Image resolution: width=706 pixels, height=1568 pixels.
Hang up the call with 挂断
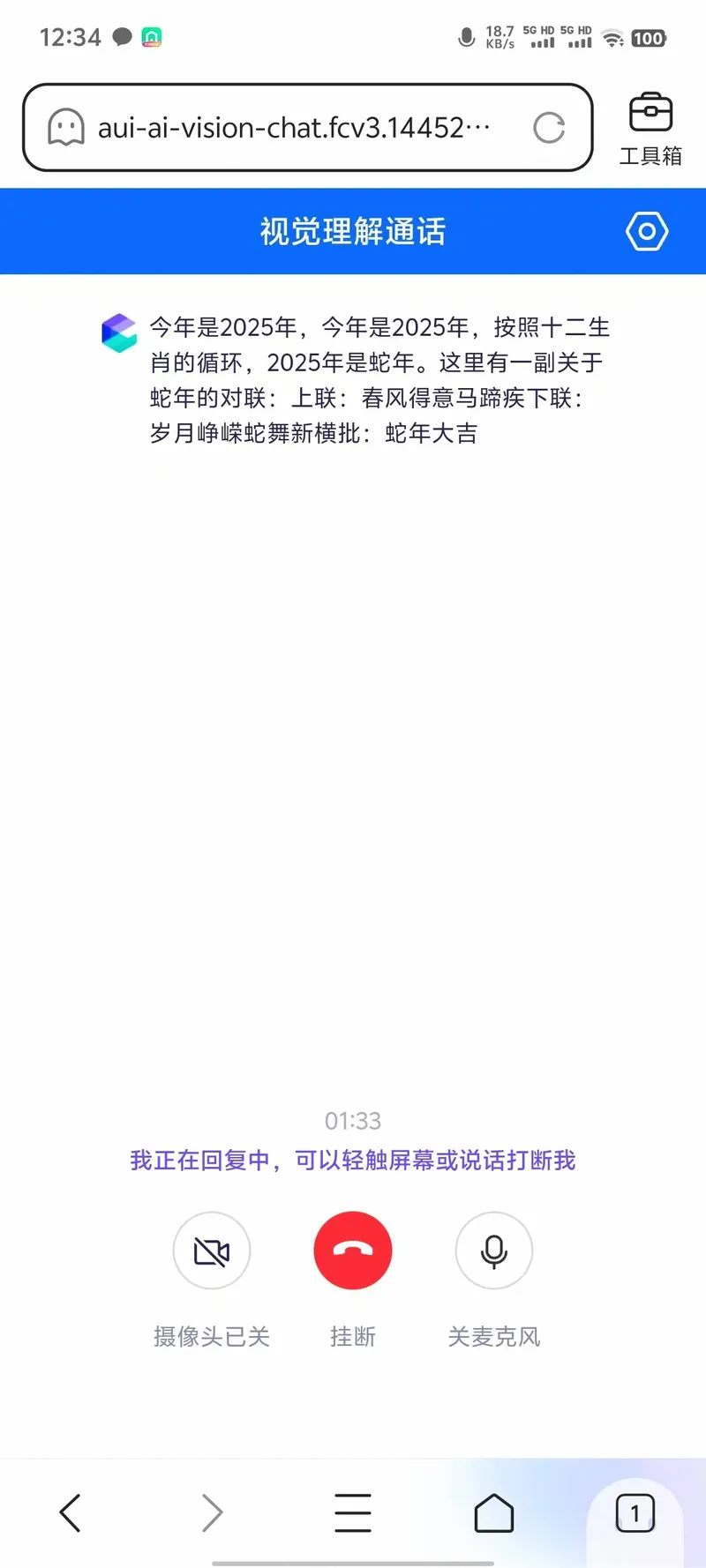[x=353, y=1251]
